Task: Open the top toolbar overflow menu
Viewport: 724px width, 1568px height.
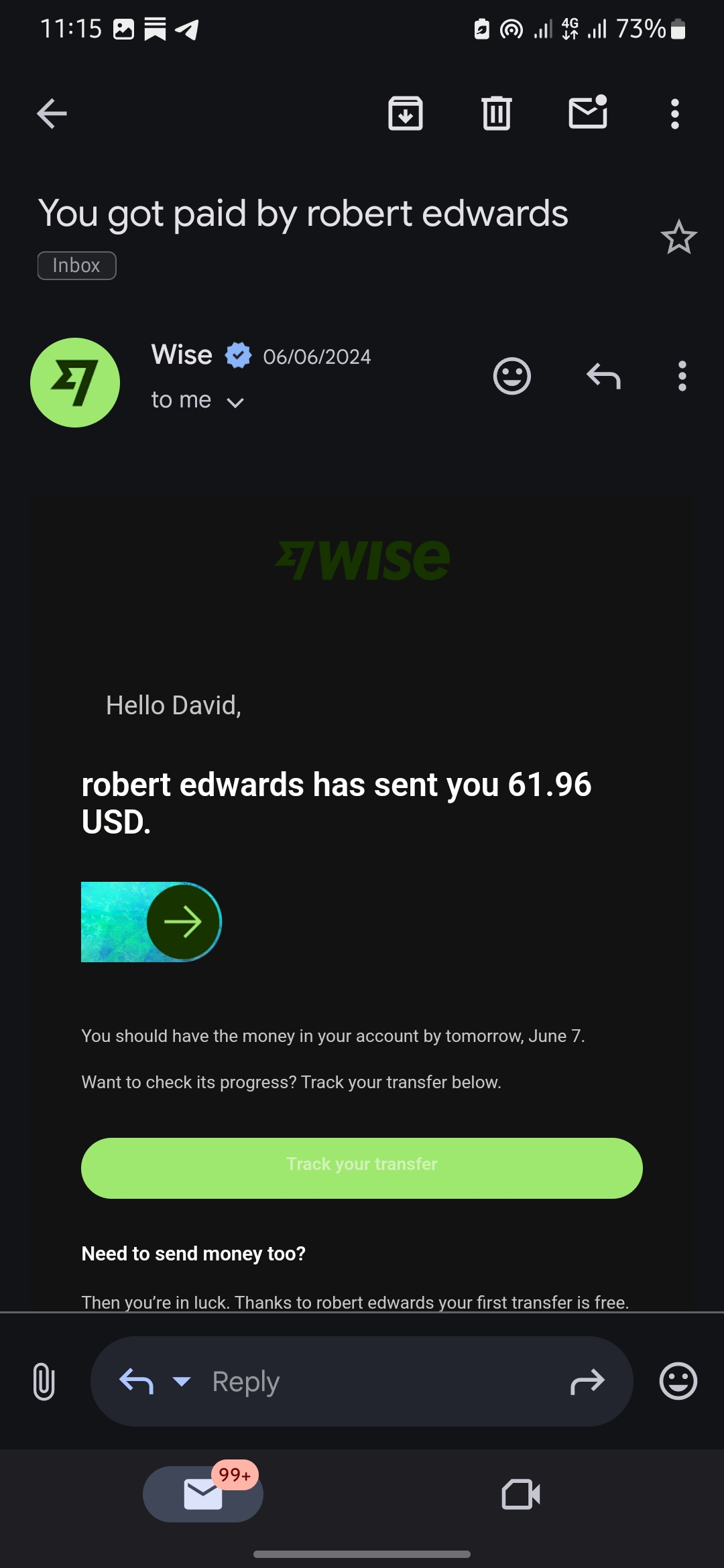Action: [x=675, y=114]
